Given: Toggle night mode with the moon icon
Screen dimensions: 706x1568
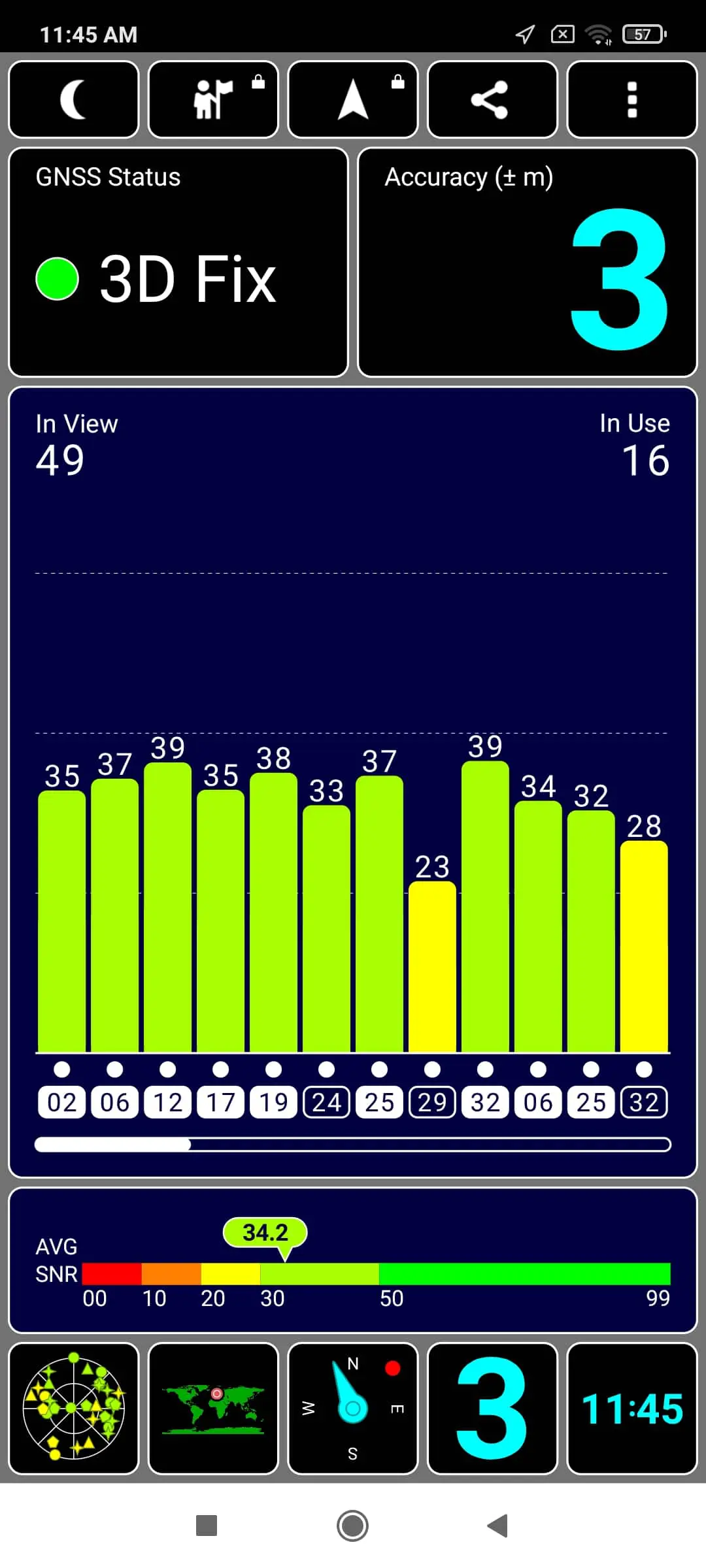Looking at the screenshot, I should (x=74, y=99).
